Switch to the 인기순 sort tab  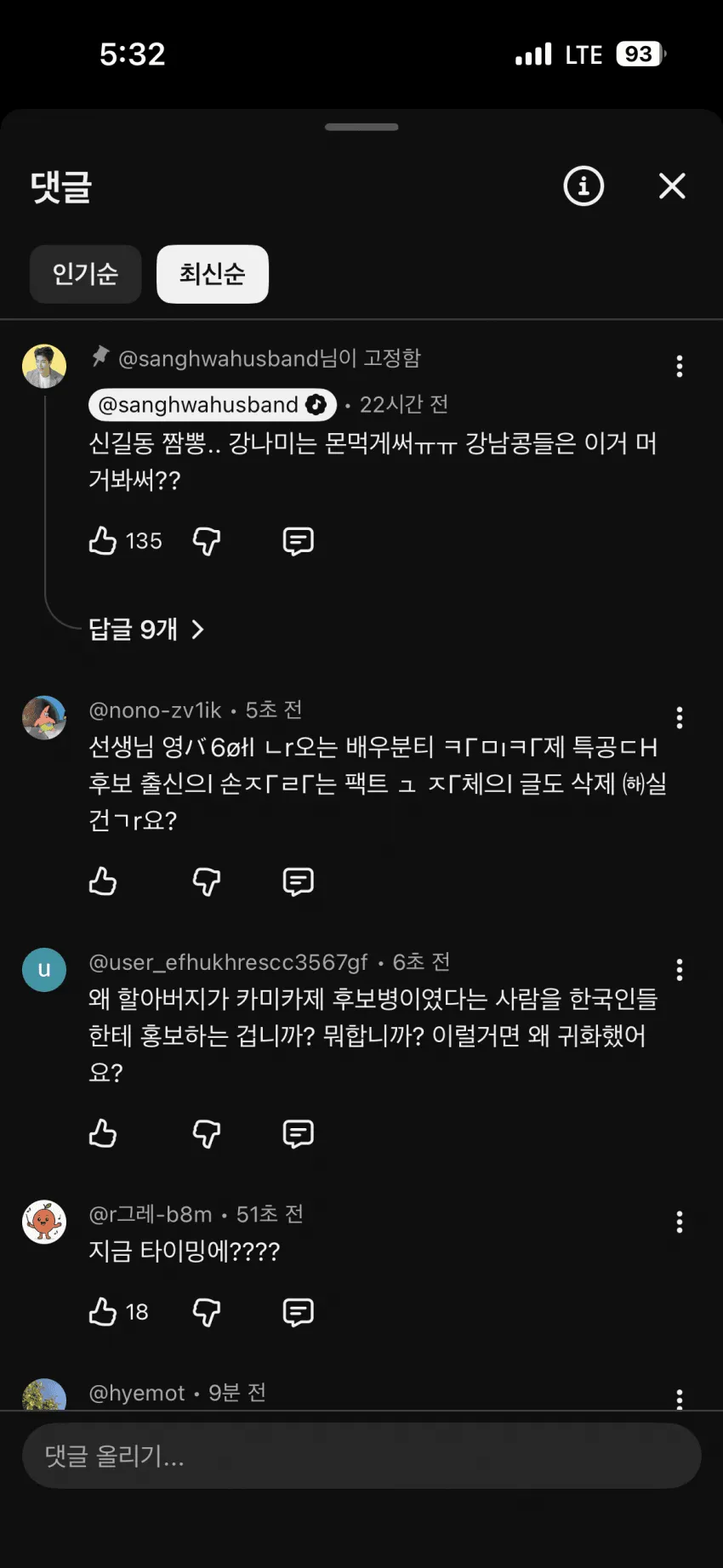click(85, 274)
